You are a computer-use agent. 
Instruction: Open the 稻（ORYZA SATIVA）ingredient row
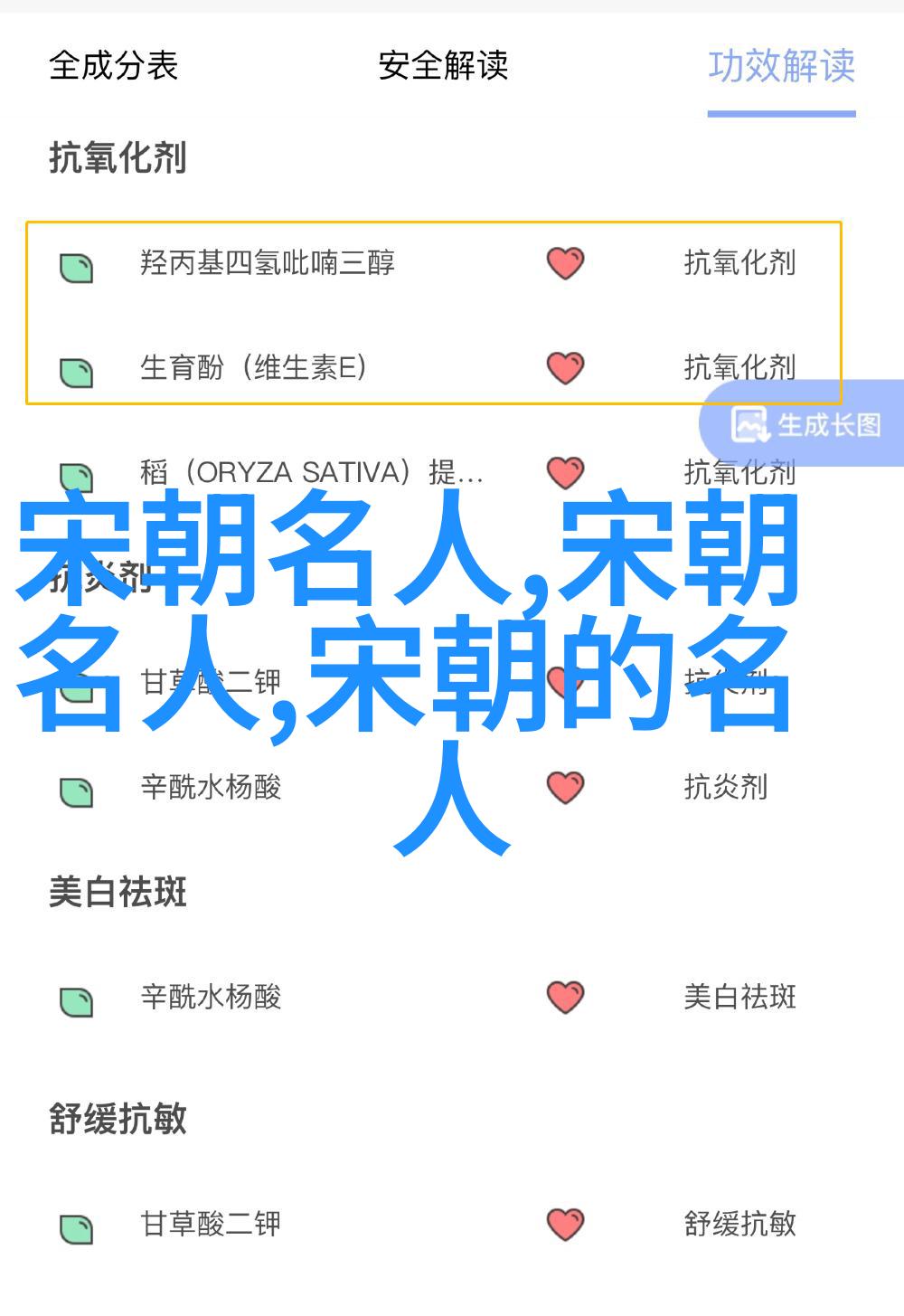[x=311, y=472]
